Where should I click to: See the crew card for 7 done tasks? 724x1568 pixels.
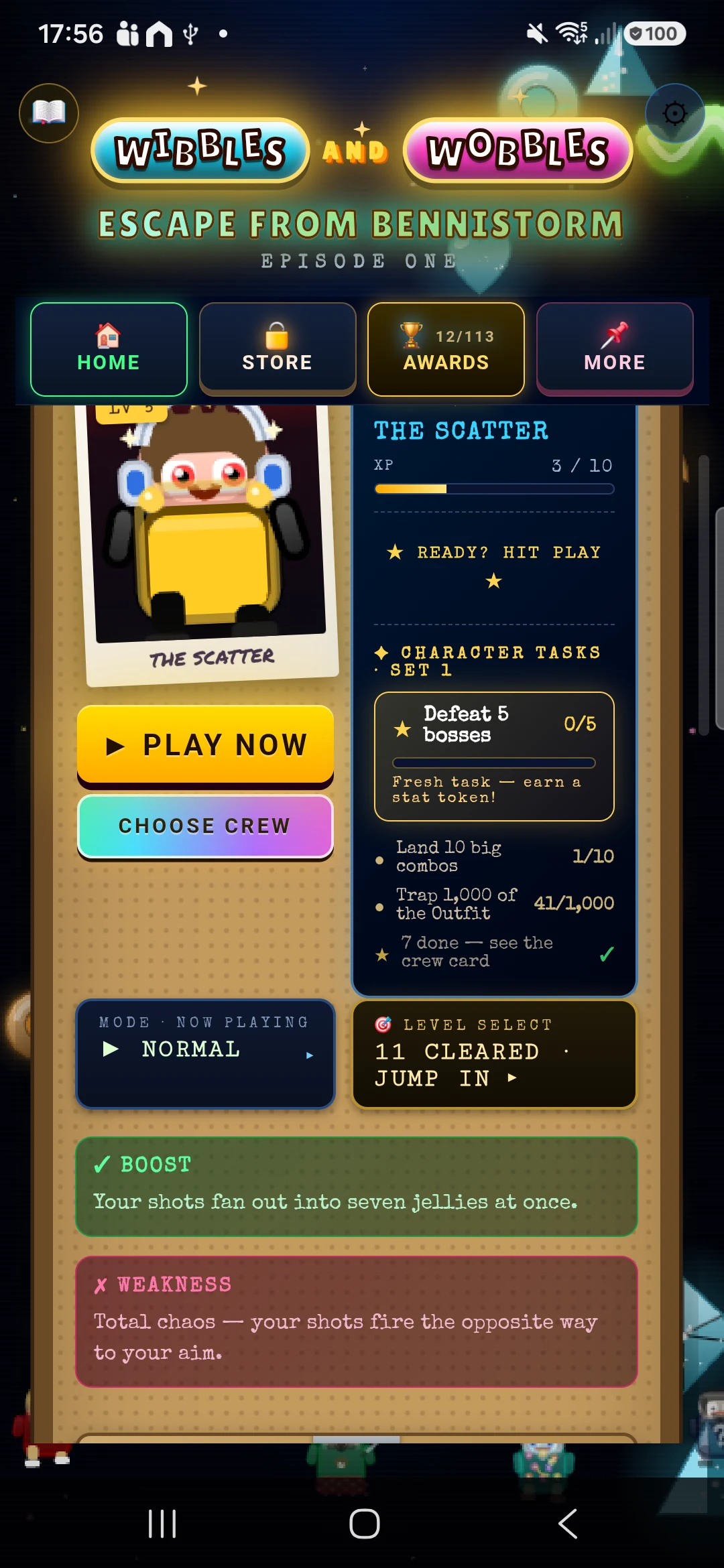point(494,952)
